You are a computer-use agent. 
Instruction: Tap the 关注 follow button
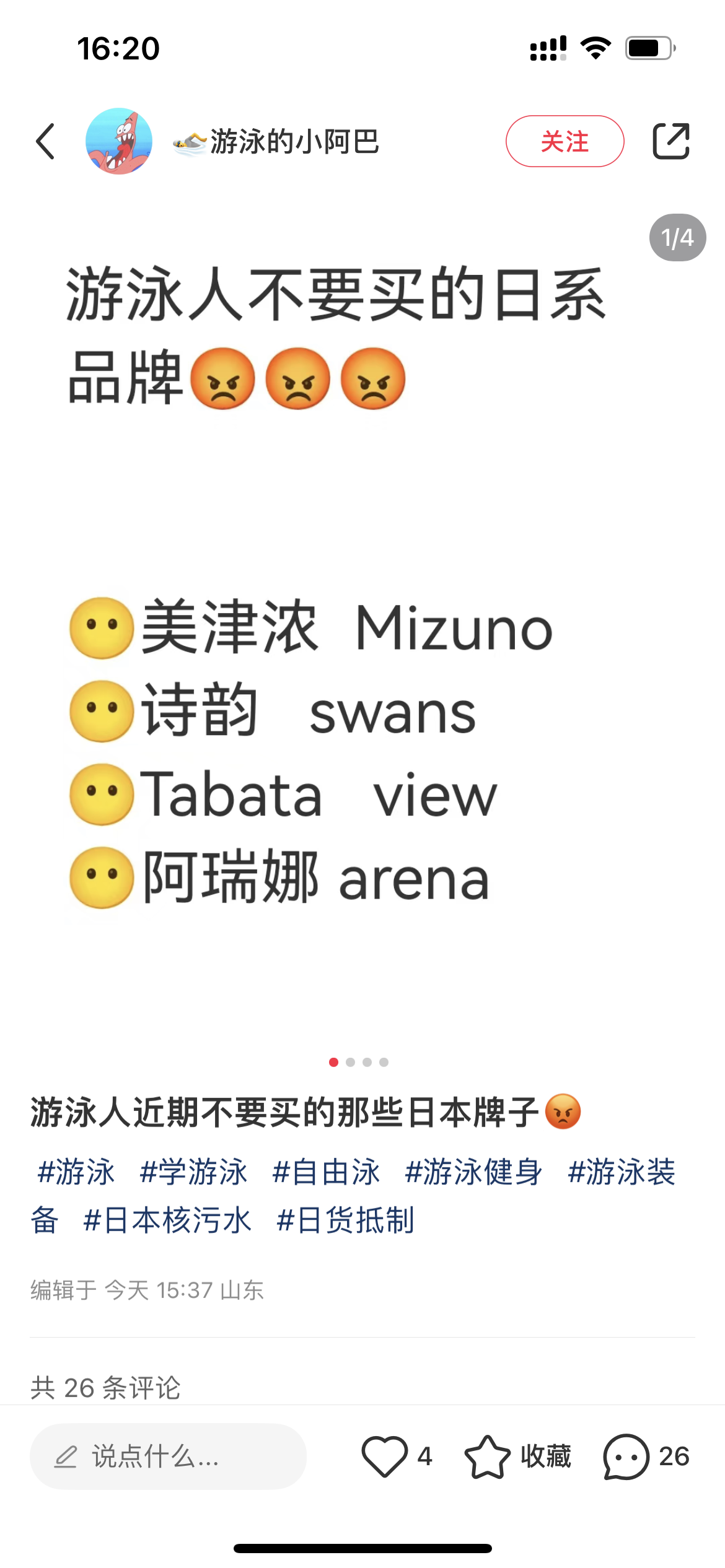point(565,141)
